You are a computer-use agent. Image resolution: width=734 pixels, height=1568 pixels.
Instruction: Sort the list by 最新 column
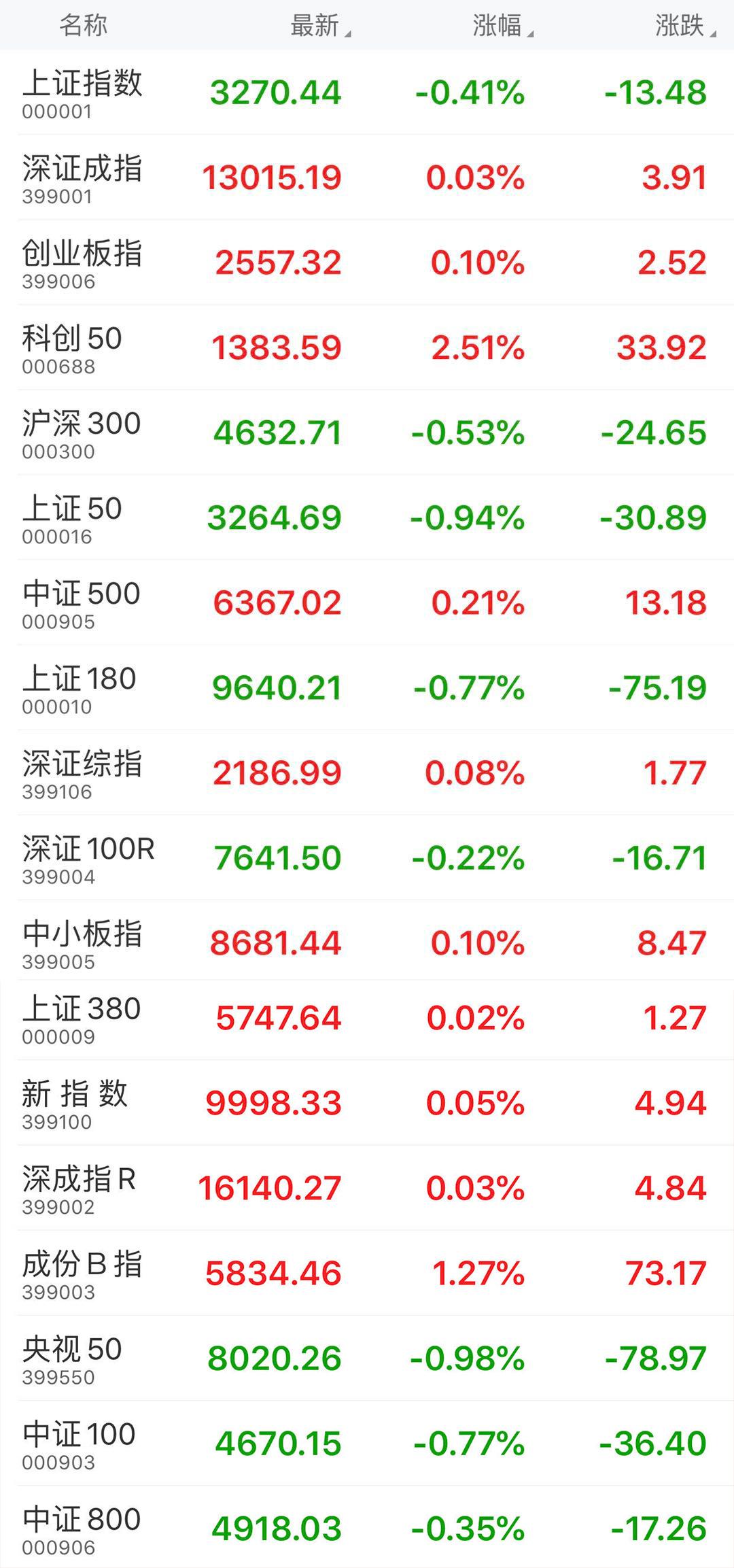[319, 26]
